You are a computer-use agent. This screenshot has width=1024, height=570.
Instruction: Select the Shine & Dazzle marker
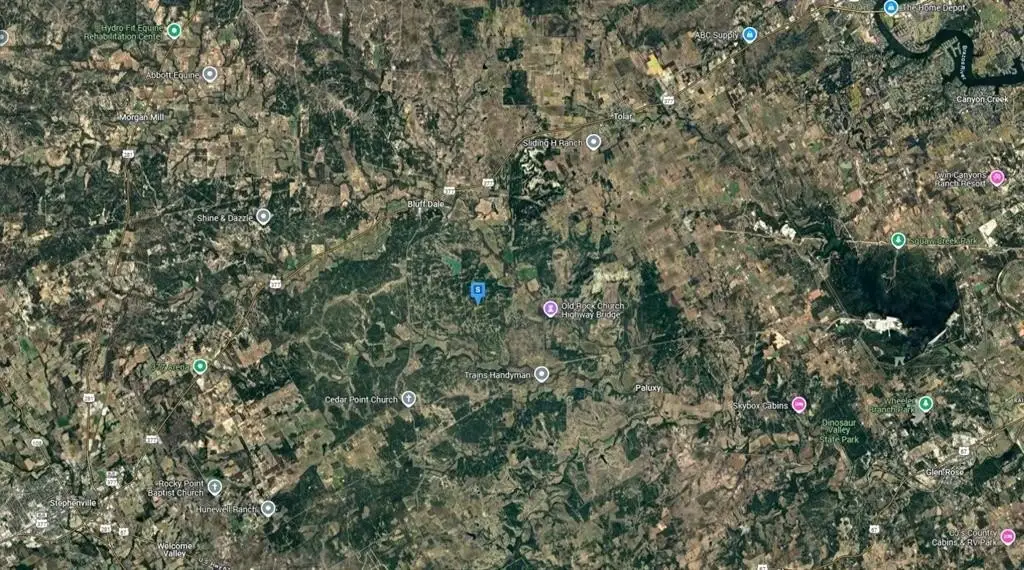263,216
